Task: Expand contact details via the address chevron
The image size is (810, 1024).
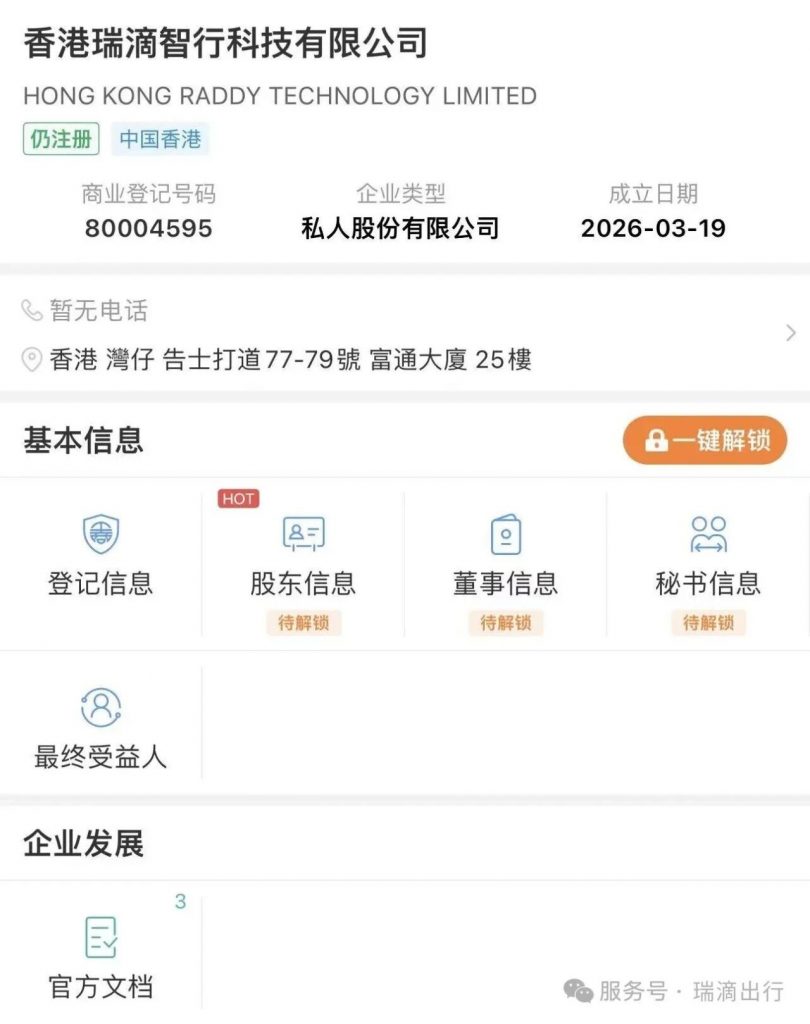Action: (791, 333)
